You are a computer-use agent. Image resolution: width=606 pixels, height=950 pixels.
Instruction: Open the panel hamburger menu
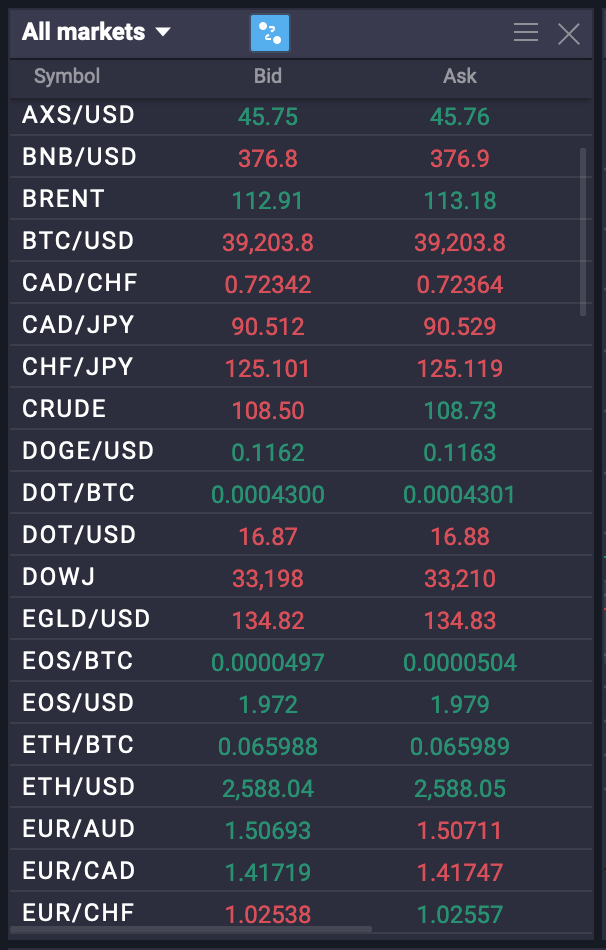coord(526,33)
